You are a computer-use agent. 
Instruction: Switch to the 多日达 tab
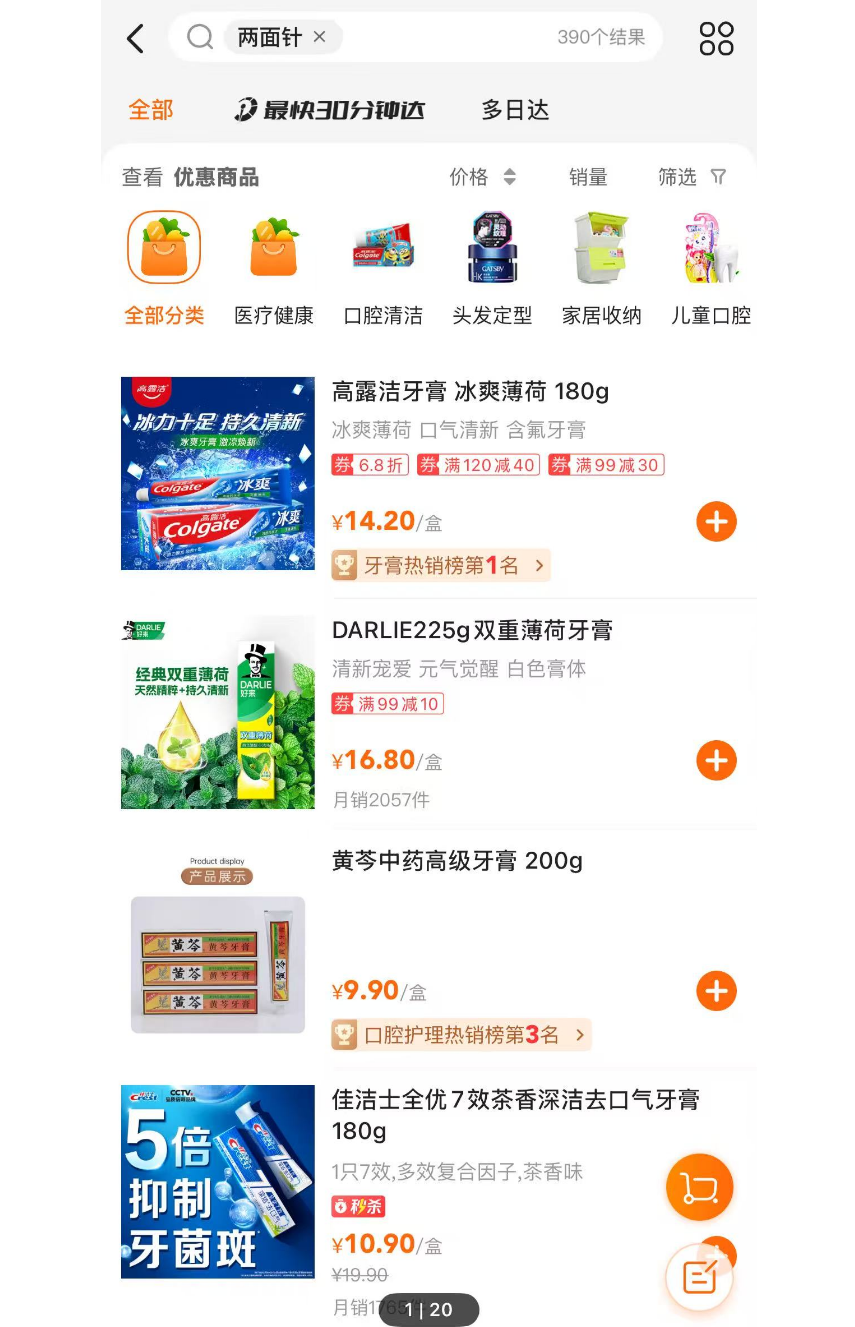pos(515,110)
